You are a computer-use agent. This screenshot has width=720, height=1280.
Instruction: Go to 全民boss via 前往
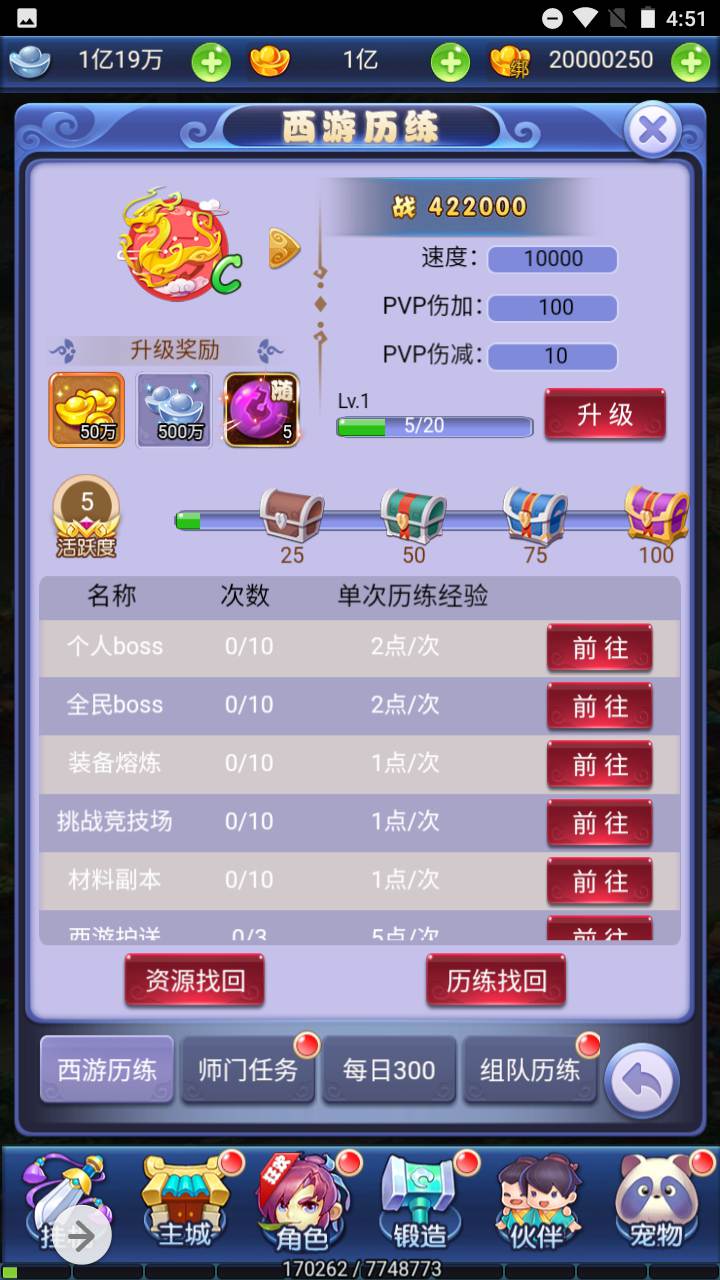click(x=599, y=706)
